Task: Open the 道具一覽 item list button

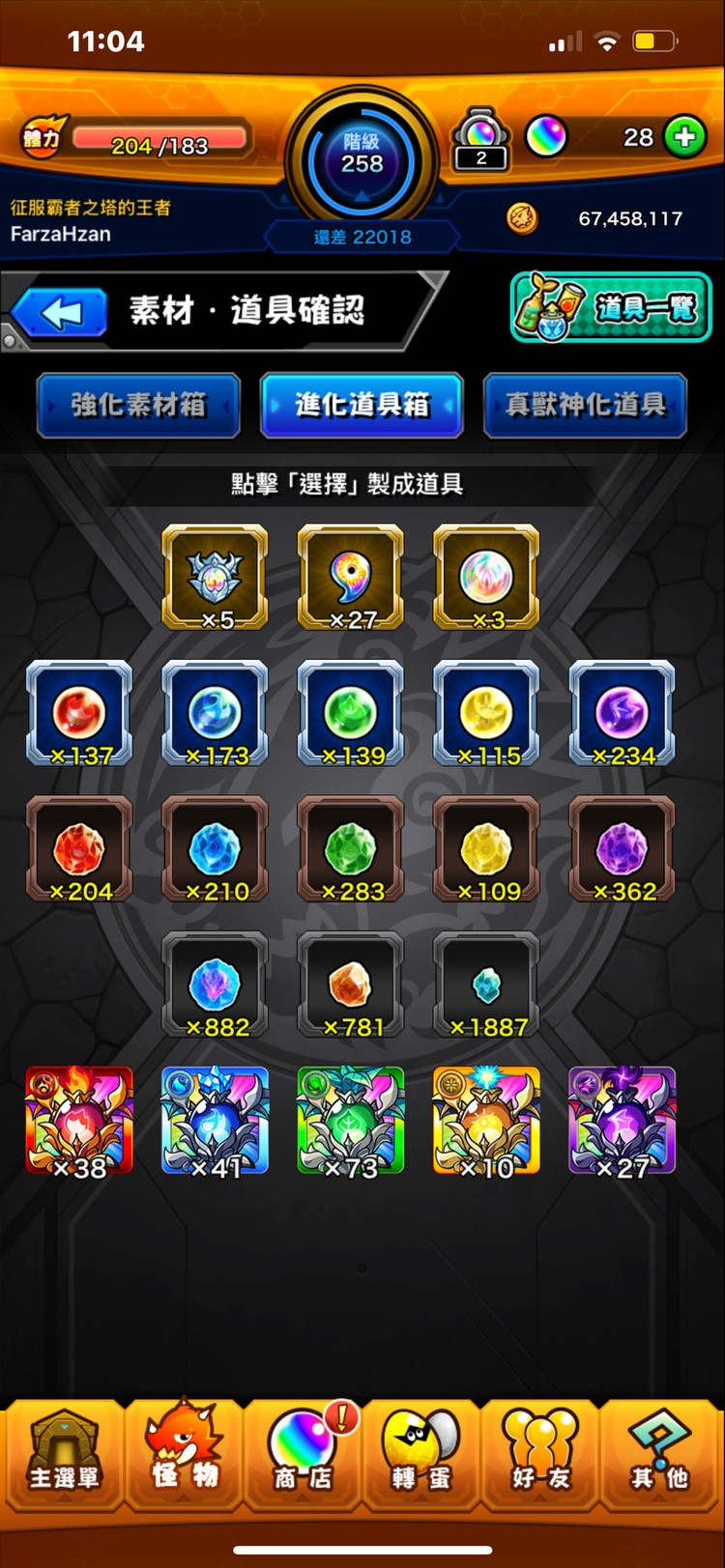Action: (x=610, y=308)
